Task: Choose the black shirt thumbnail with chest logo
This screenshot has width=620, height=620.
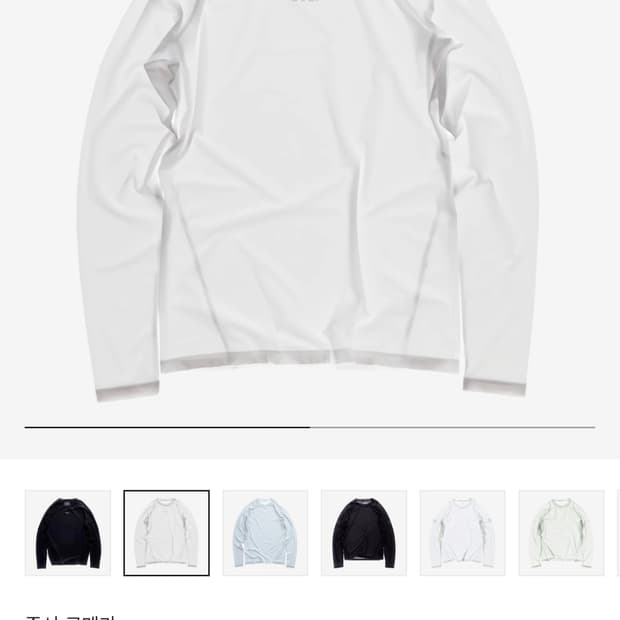Action: coord(68,533)
